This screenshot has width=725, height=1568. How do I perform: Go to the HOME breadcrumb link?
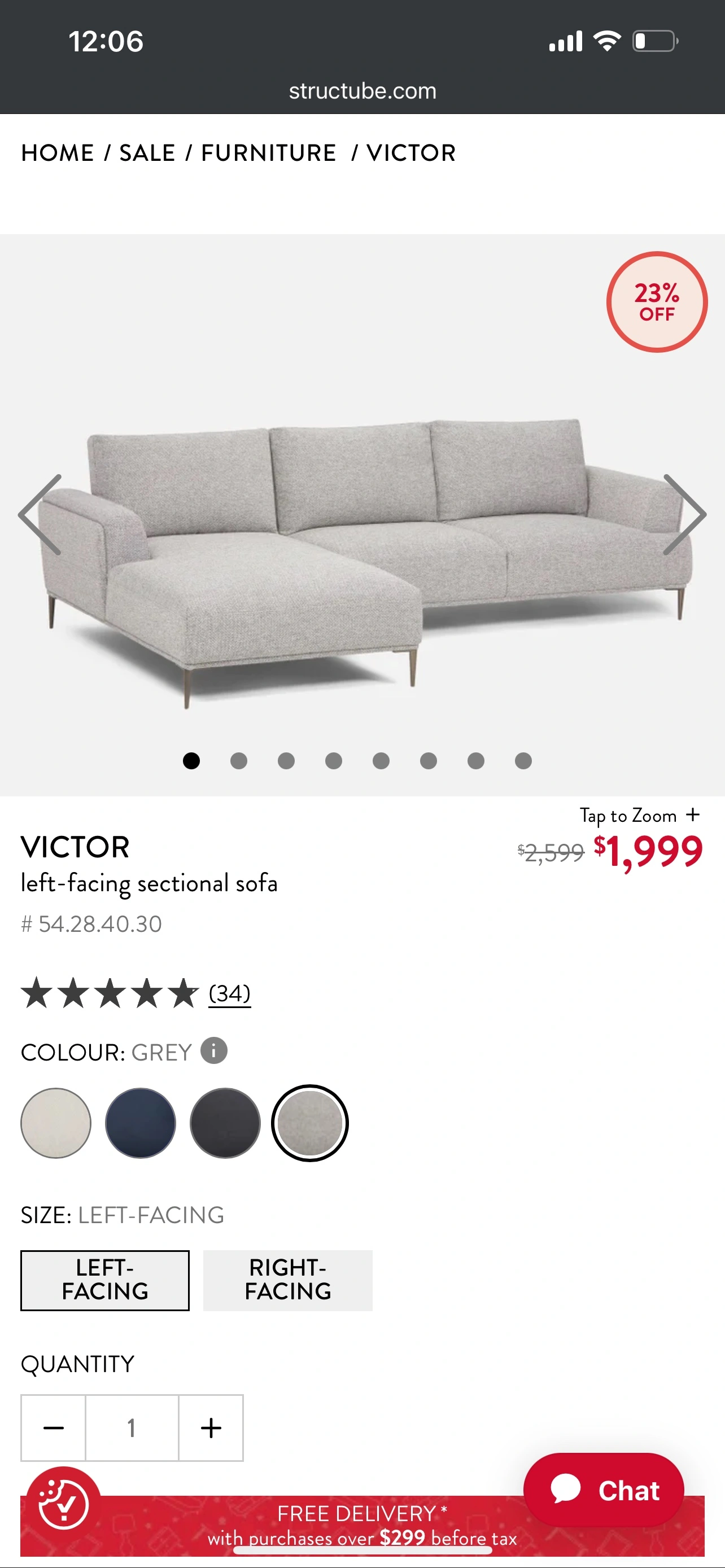(x=58, y=153)
